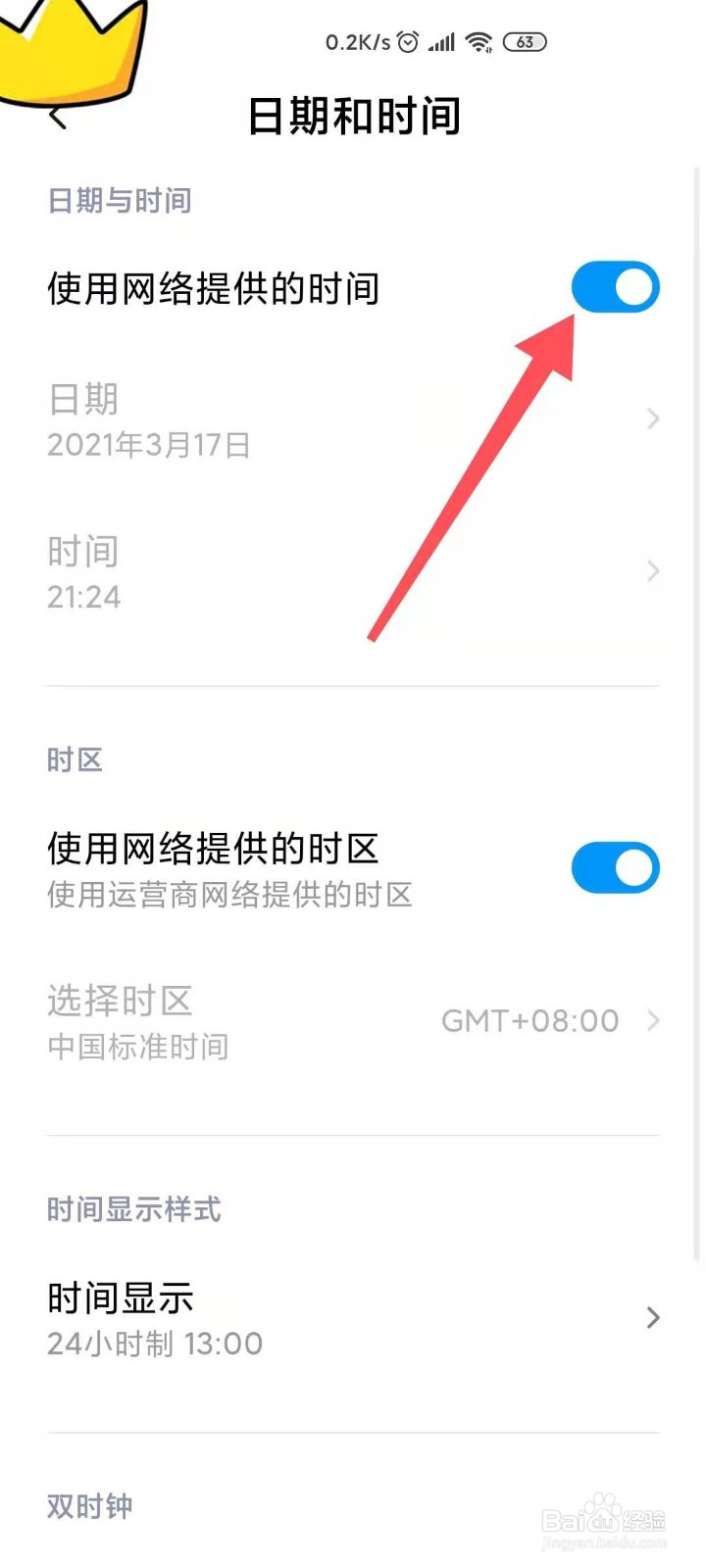
Task: Tap the 双时钟 section header
Action: click(x=89, y=1506)
